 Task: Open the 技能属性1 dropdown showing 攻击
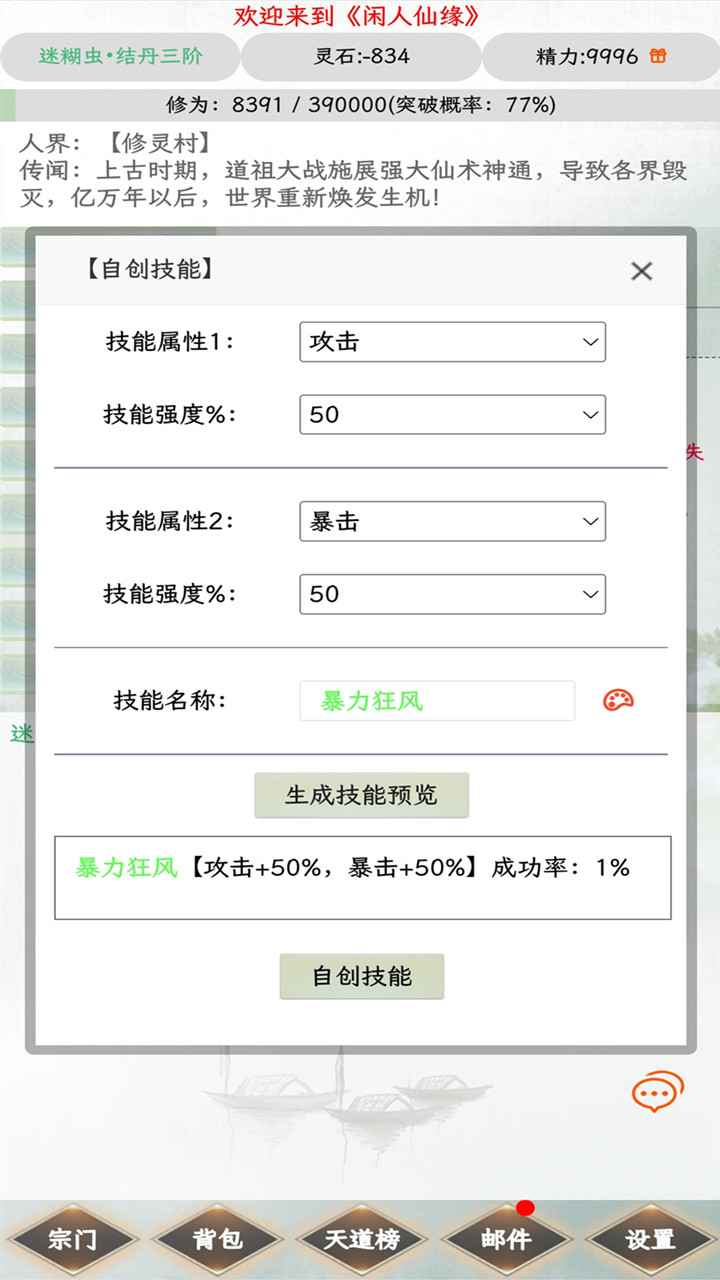452,341
